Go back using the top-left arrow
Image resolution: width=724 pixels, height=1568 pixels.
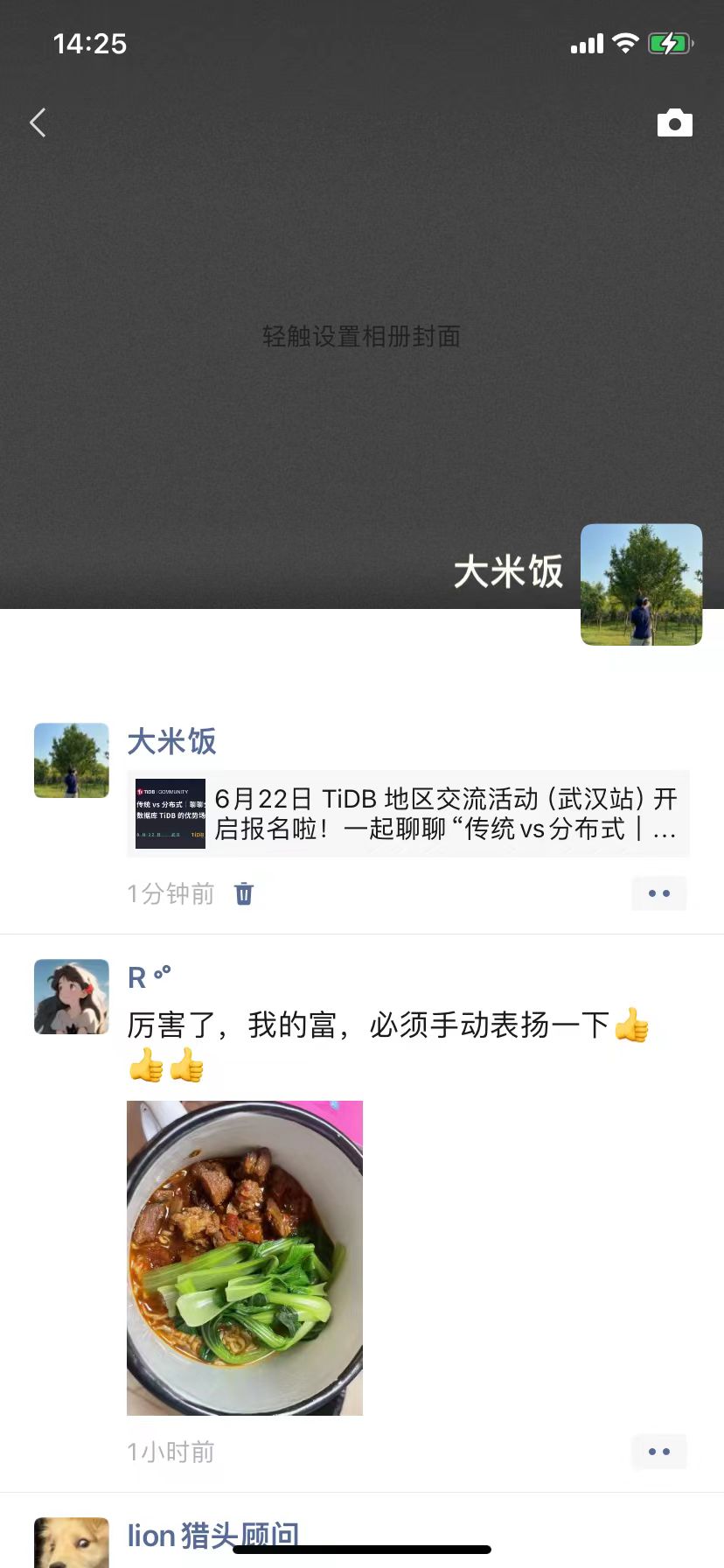tap(38, 123)
